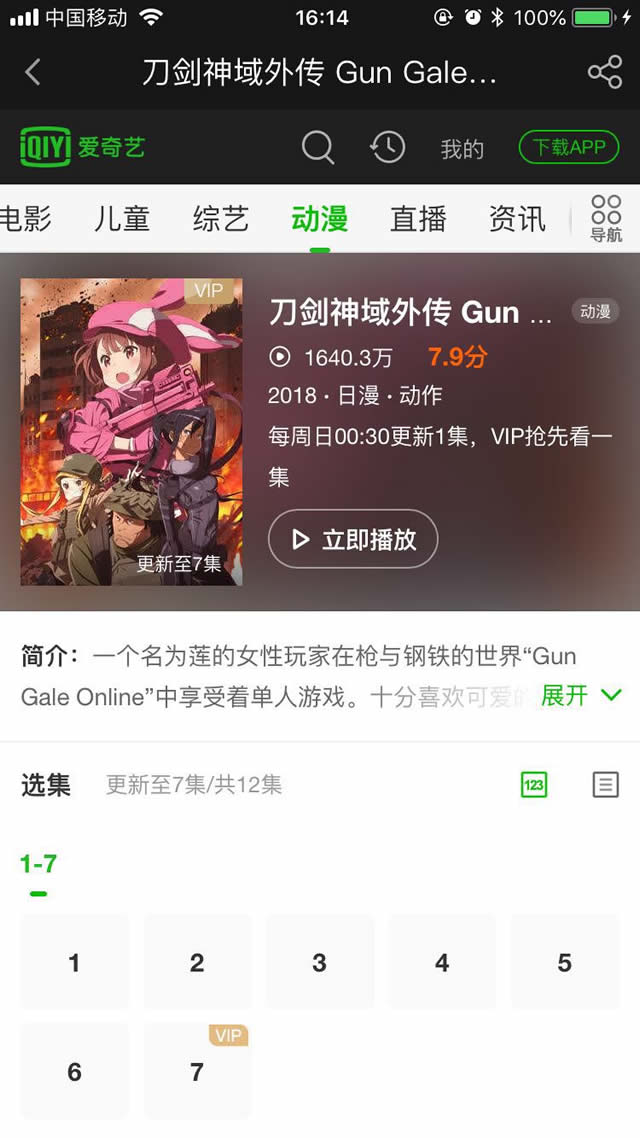Image resolution: width=640 pixels, height=1138 pixels.
Task: Select the 1-7 episode range tab
Action: tap(38, 864)
